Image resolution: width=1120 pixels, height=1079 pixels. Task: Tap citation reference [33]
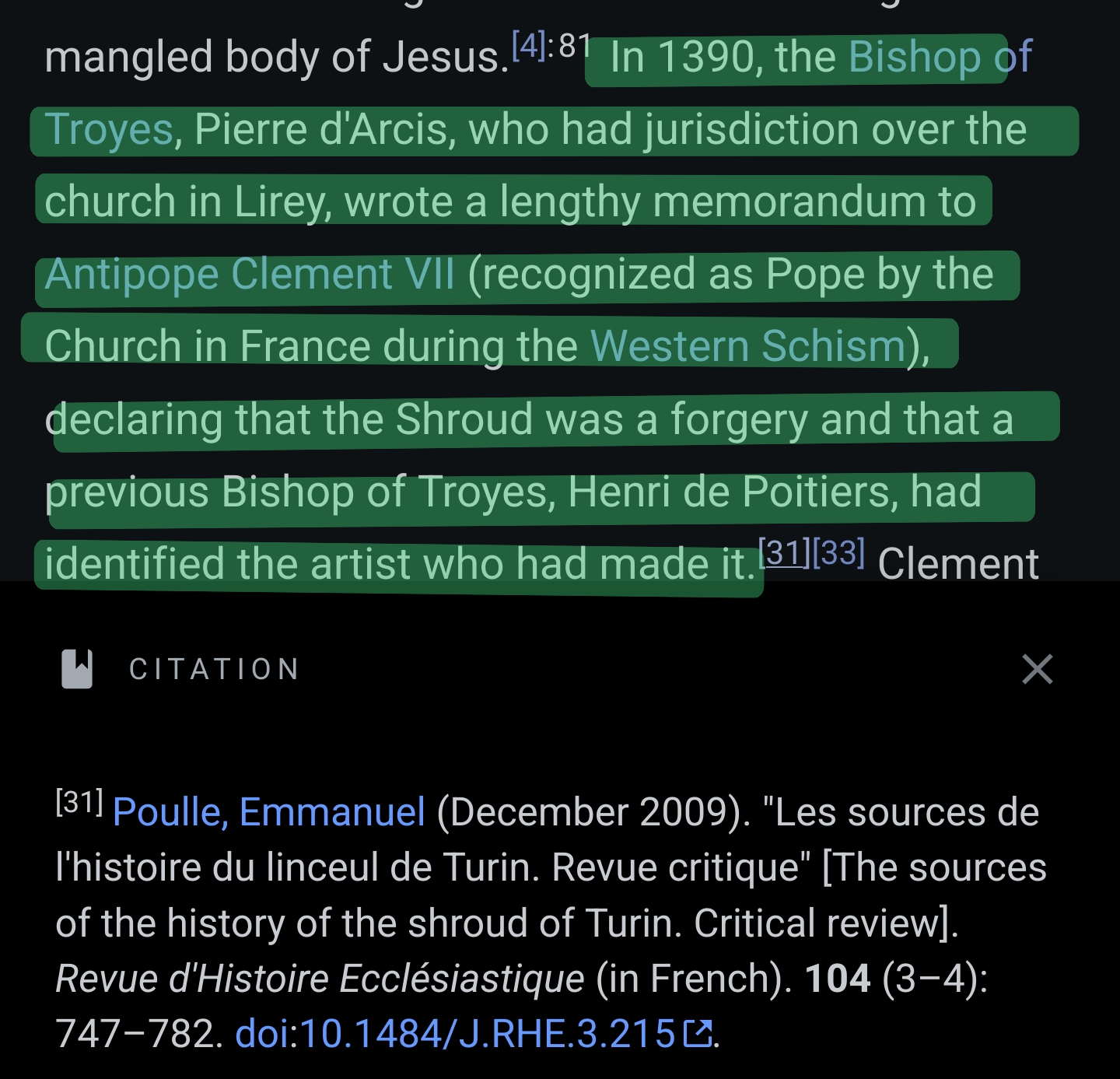[839, 552]
